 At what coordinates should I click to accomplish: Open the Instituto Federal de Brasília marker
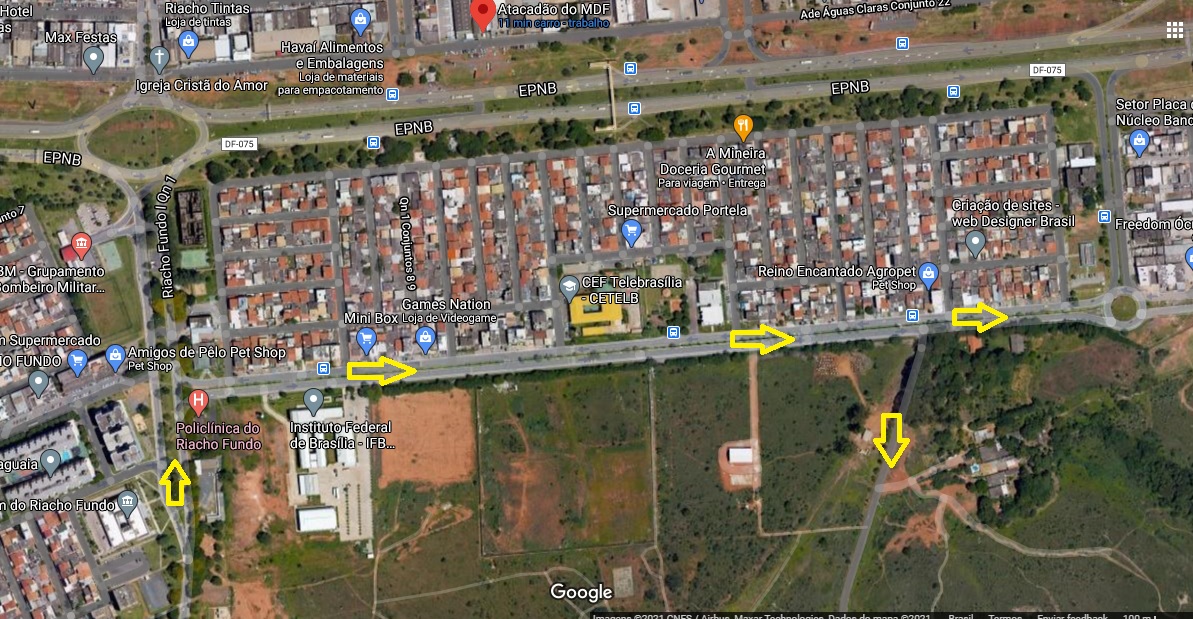[314, 401]
